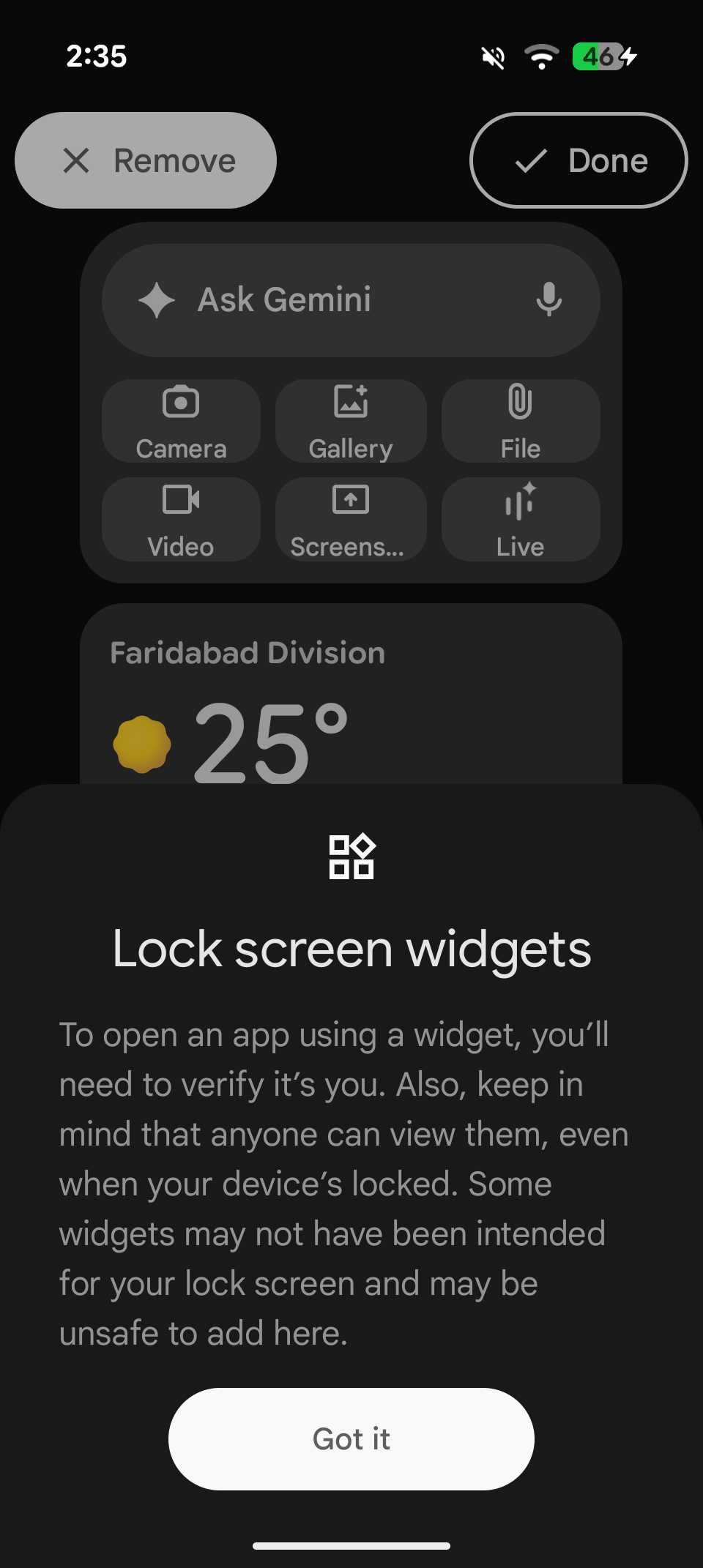703x1568 pixels.
Task: Tap the muted sound status icon
Action: pos(492,58)
